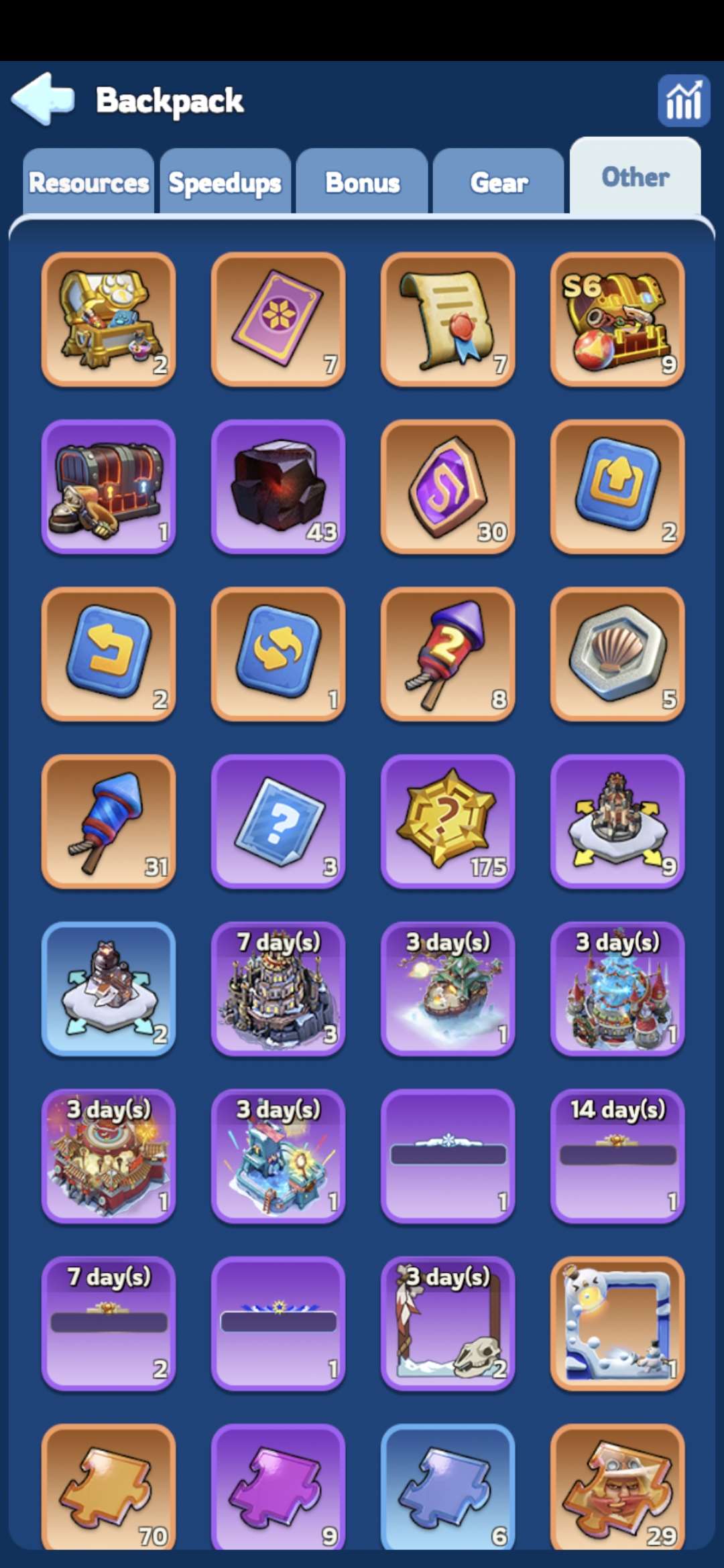
Task: Select the firework rocket marked 2
Action: 448,655
